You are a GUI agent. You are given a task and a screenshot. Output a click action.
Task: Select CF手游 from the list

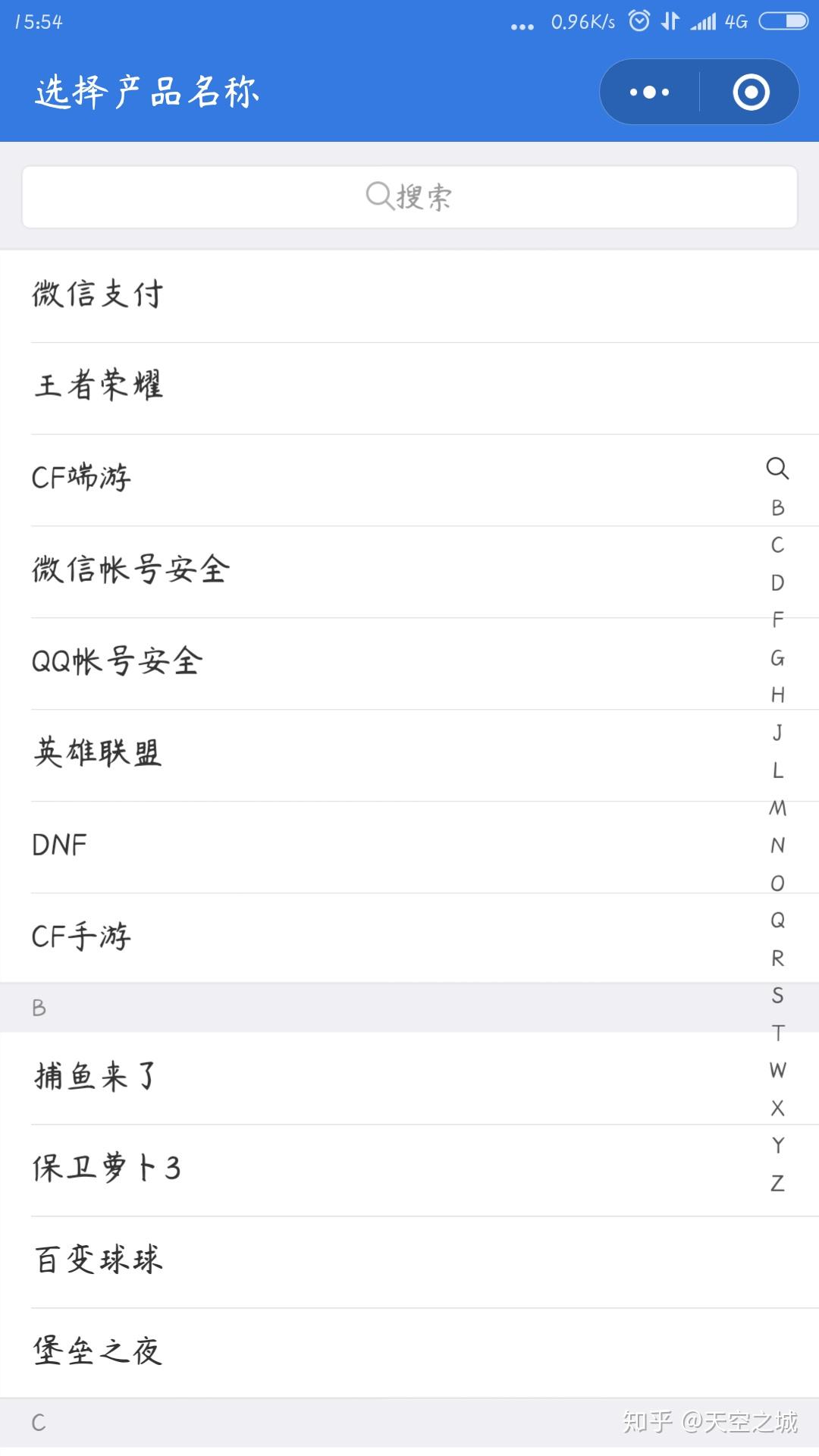click(x=409, y=938)
